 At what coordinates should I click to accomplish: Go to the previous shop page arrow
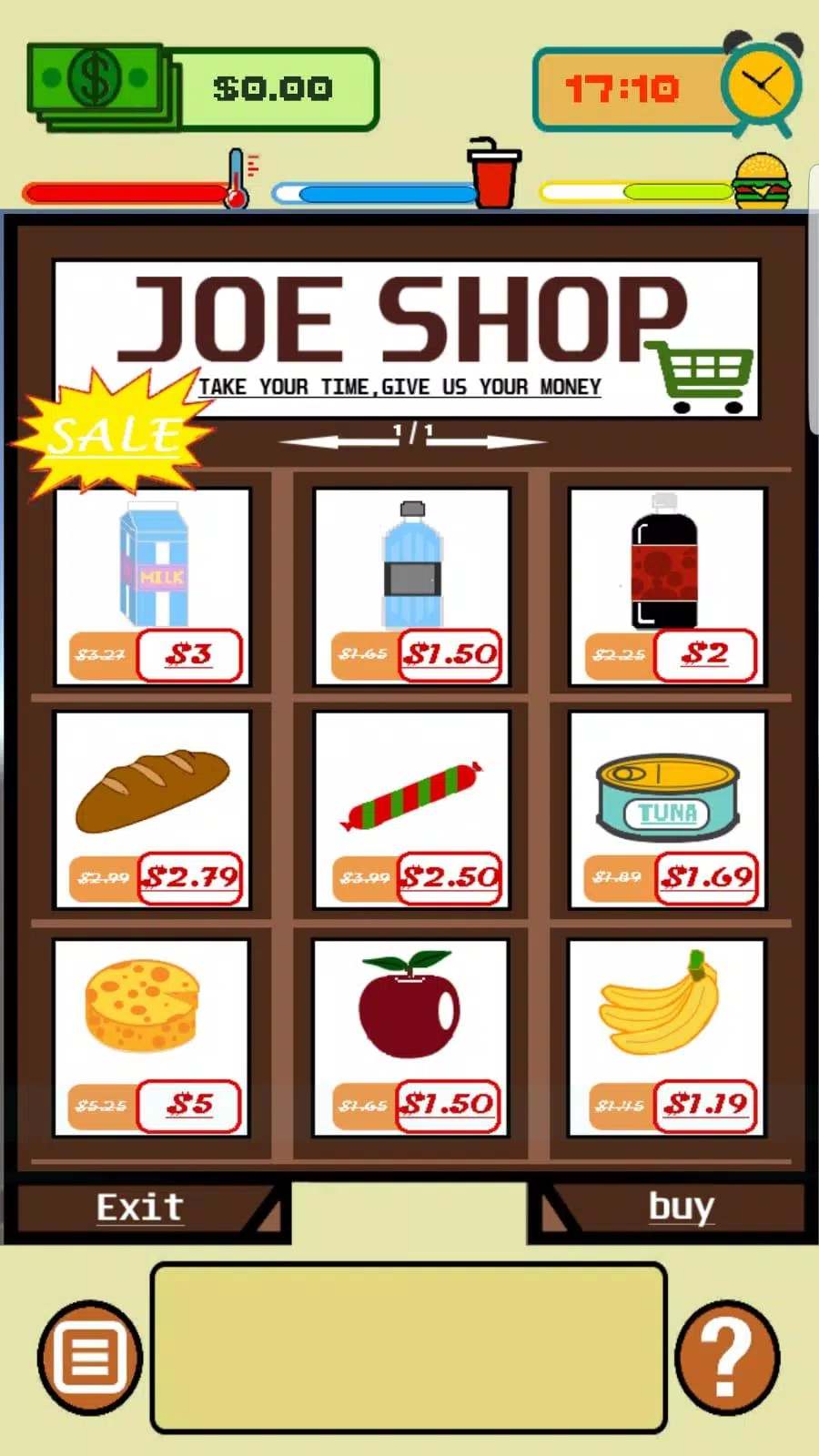pyautogui.click(x=332, y=441)
